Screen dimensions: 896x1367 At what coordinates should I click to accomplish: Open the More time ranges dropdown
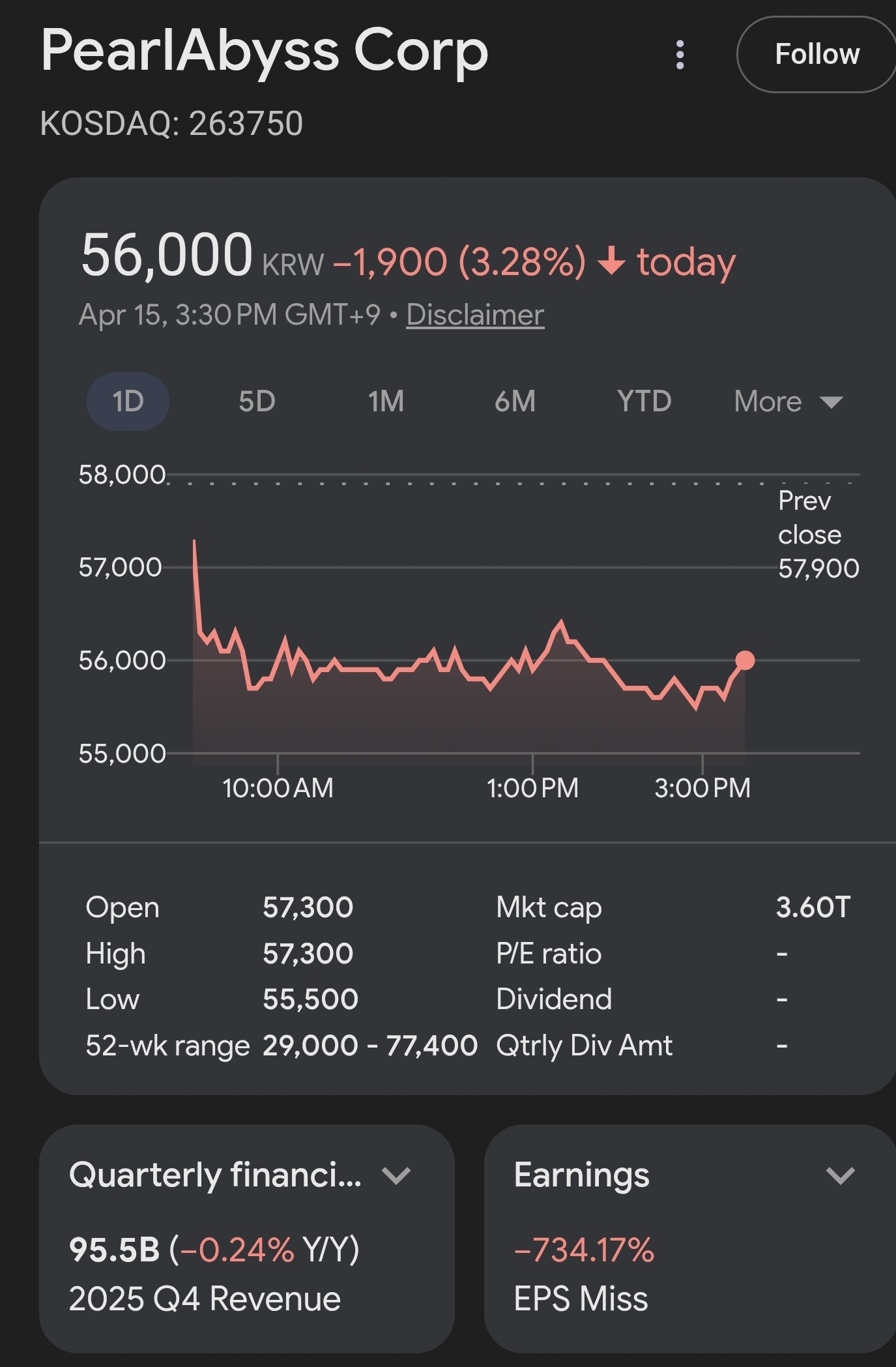pos(788,401)
